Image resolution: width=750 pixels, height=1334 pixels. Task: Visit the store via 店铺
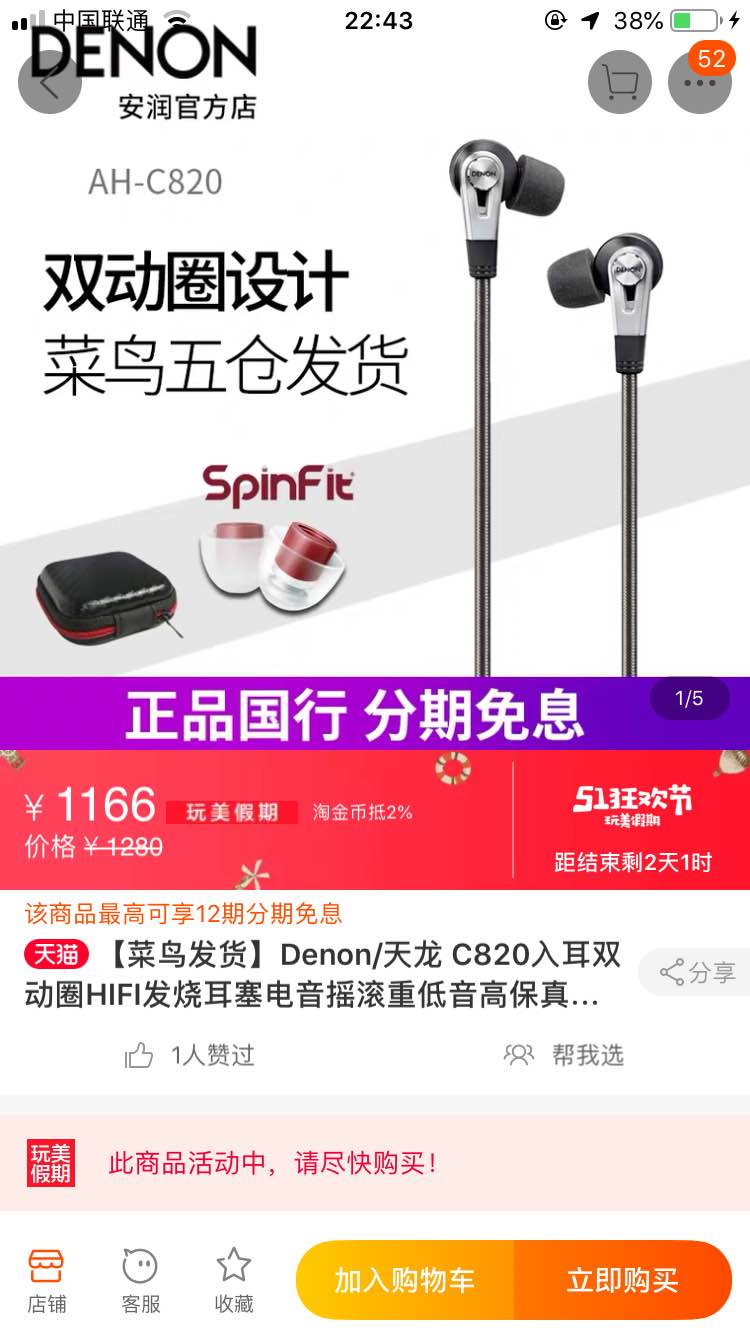point(47,1281)
